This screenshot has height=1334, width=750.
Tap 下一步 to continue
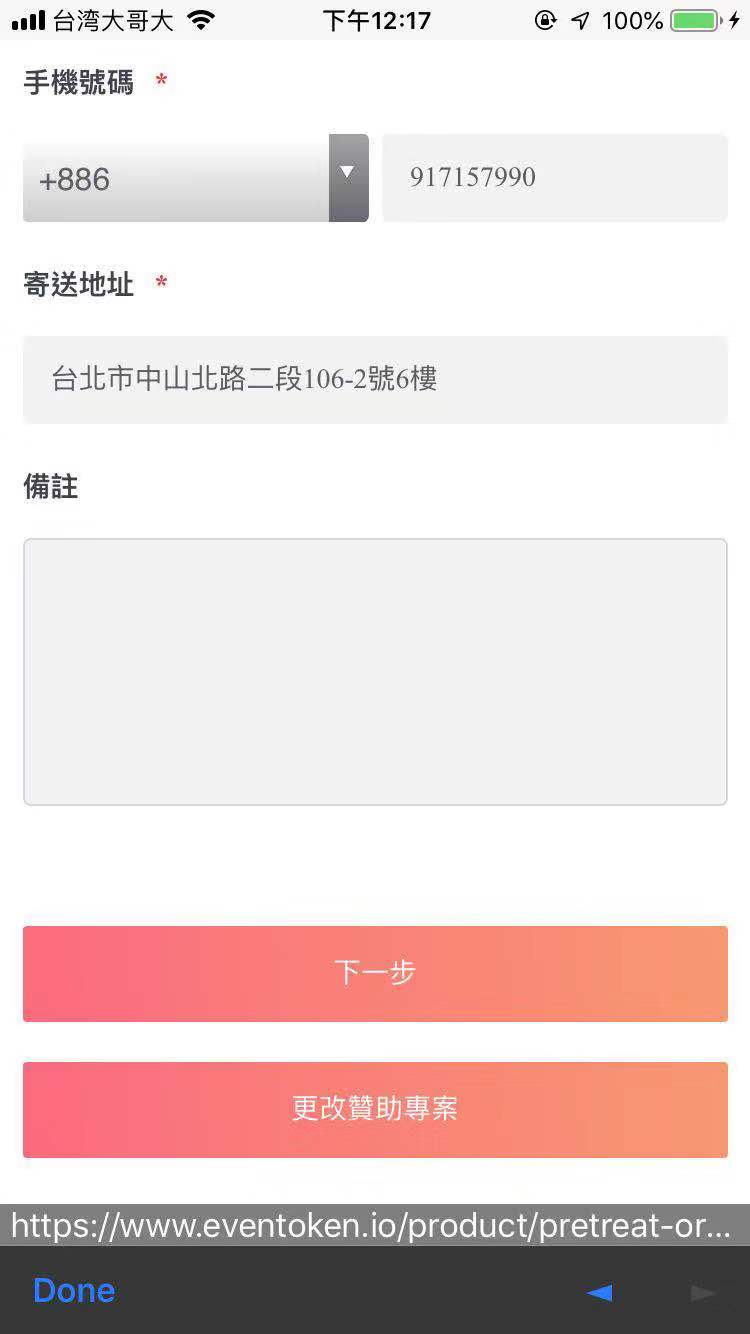click(x=375, y=973)
